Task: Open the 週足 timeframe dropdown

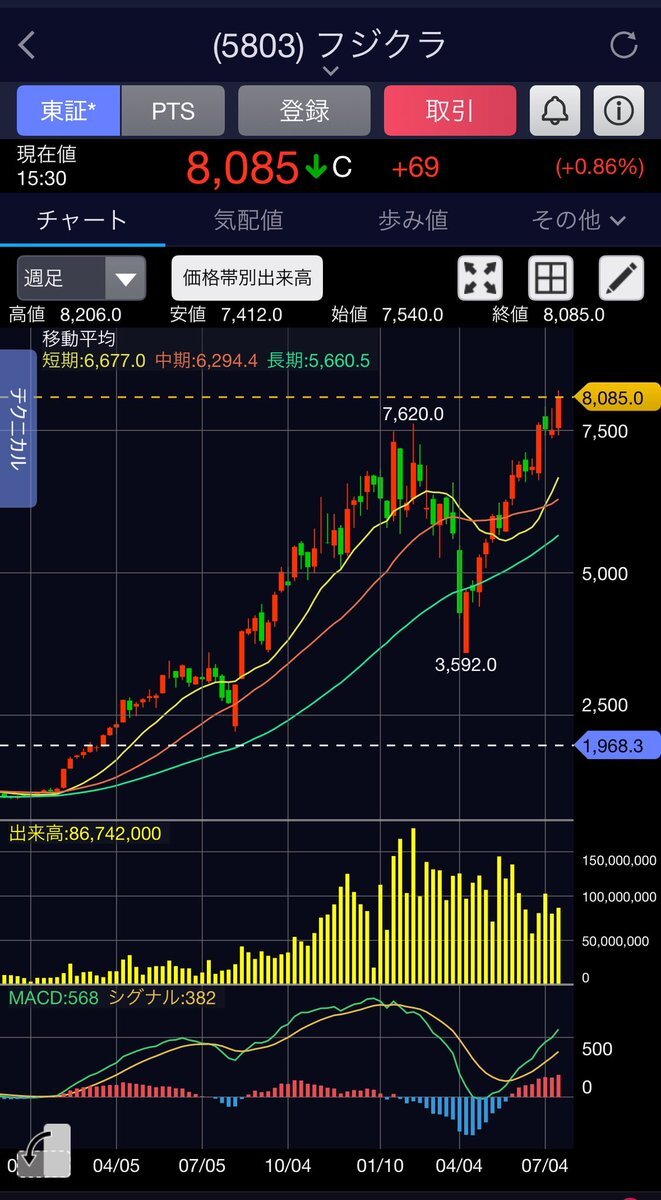Action: click(x=81, y=278)
